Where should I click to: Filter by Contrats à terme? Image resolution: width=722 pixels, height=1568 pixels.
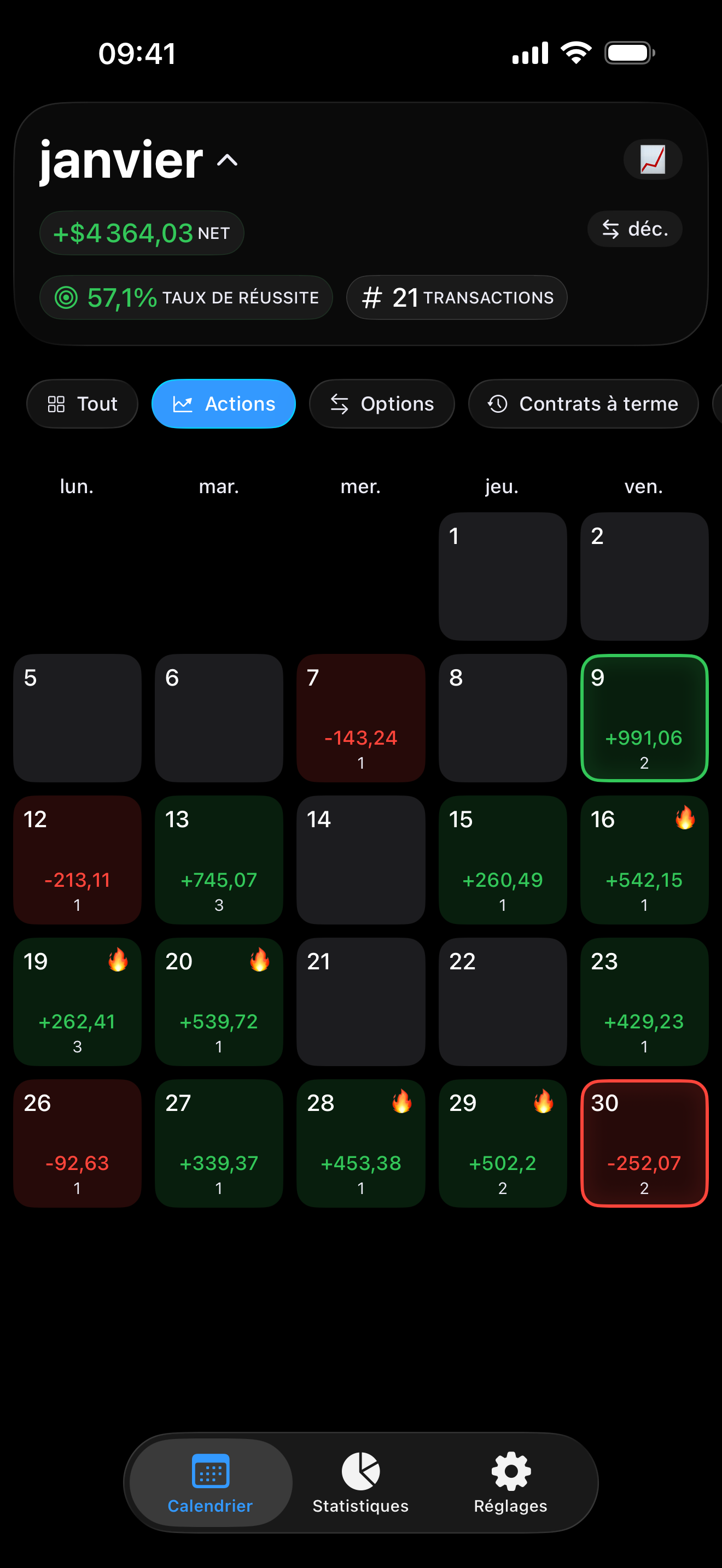[x=583, y=403]
